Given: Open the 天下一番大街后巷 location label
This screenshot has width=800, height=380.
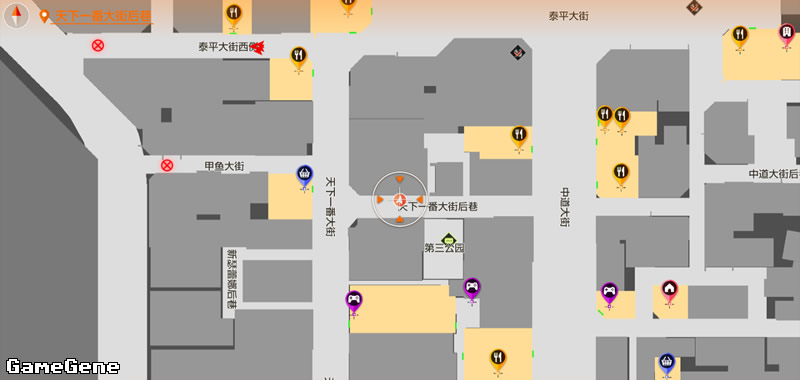Looking at the screenshot, I should pyautogui.click(x=103, y=16).
